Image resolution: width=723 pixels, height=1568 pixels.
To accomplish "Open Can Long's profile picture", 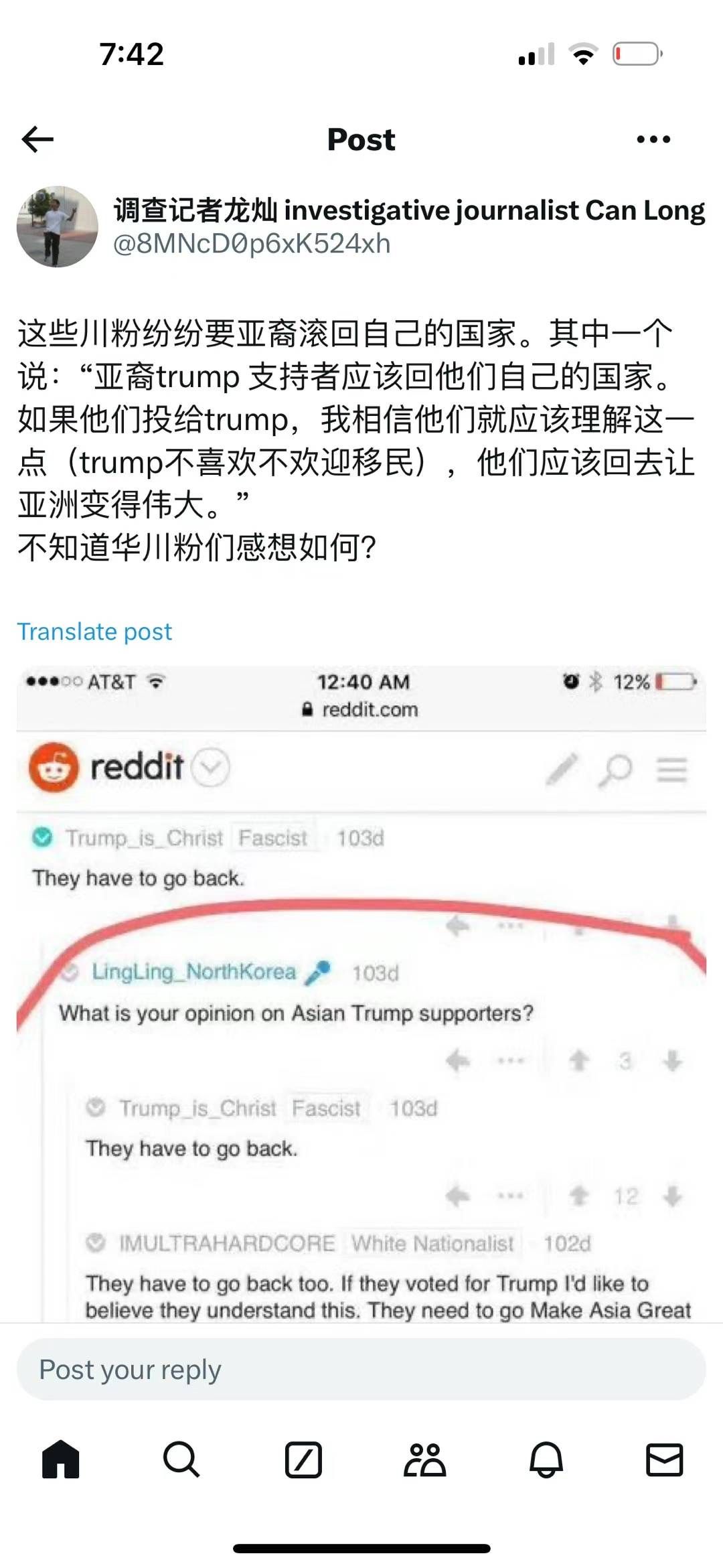I will click(58, 227).
